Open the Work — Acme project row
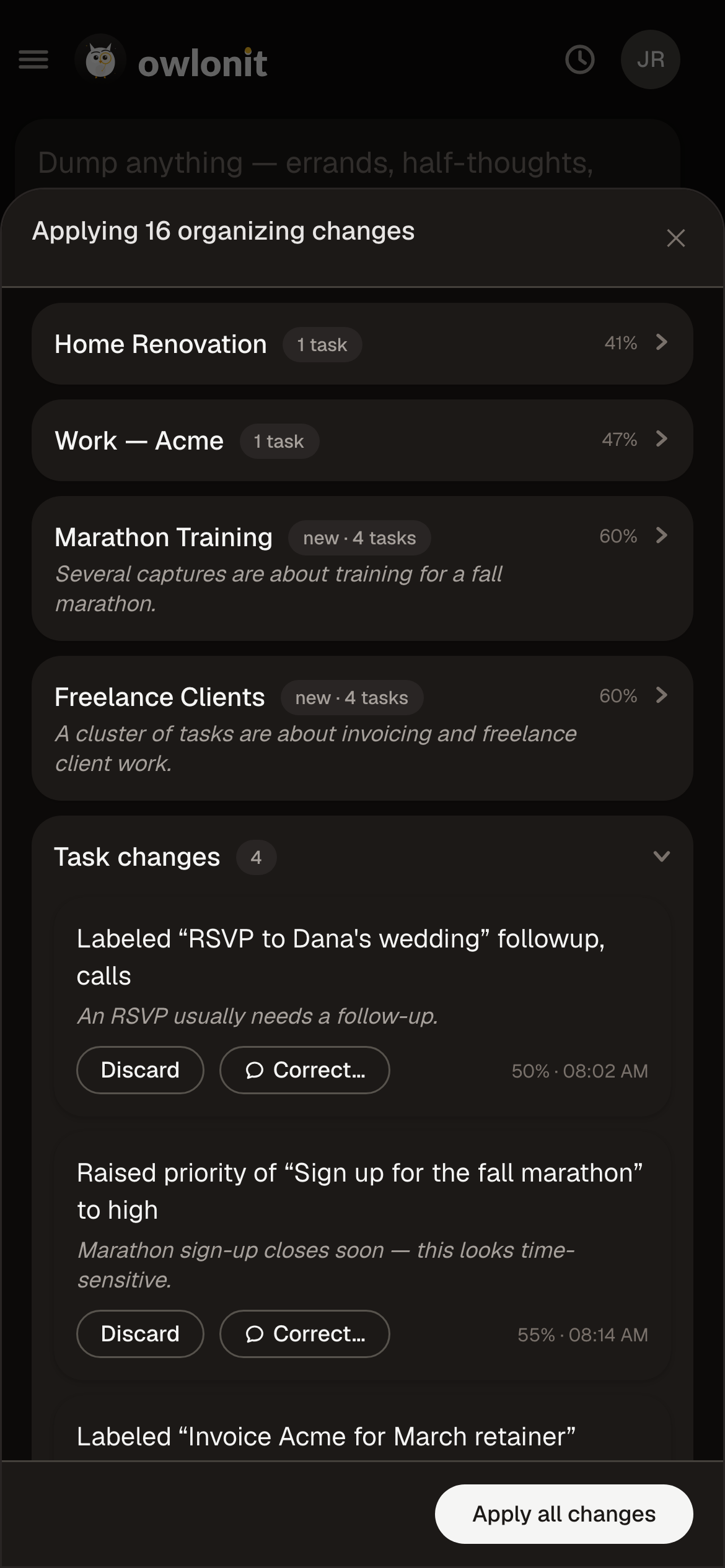 [362, 440]
